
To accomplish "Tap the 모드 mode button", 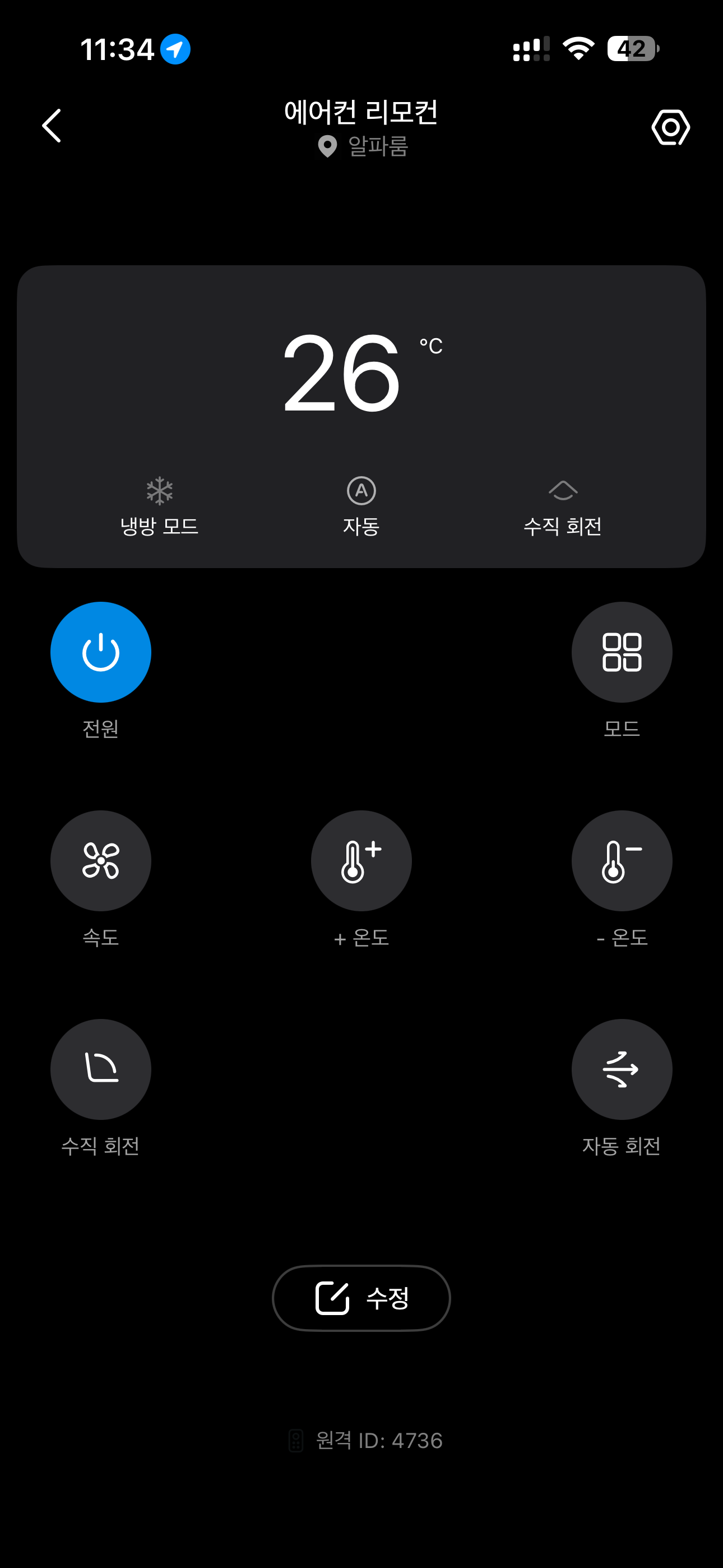I will [622, 652].
